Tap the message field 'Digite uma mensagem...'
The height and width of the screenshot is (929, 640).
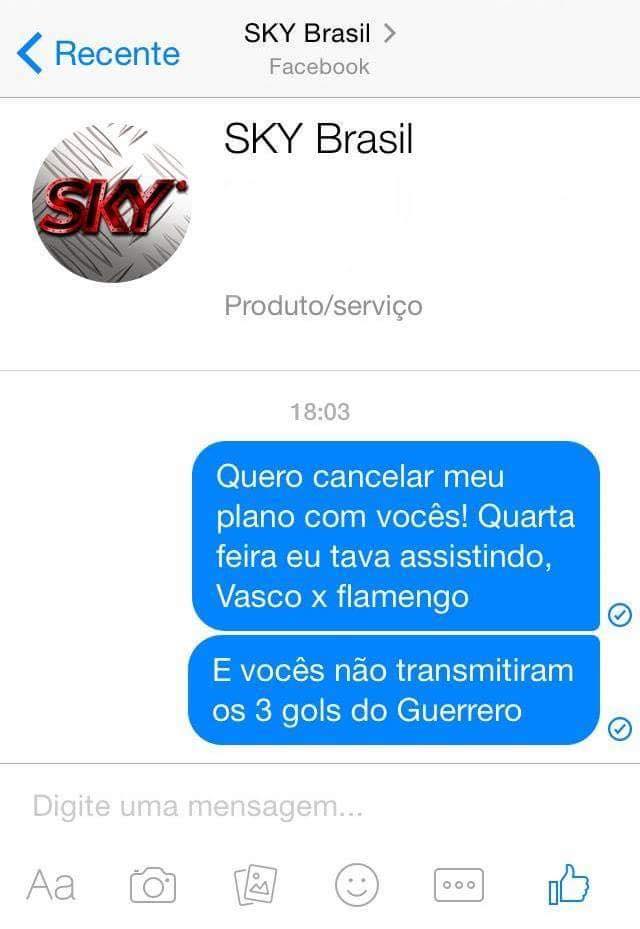pyautogui.click(x=300, y=806)
